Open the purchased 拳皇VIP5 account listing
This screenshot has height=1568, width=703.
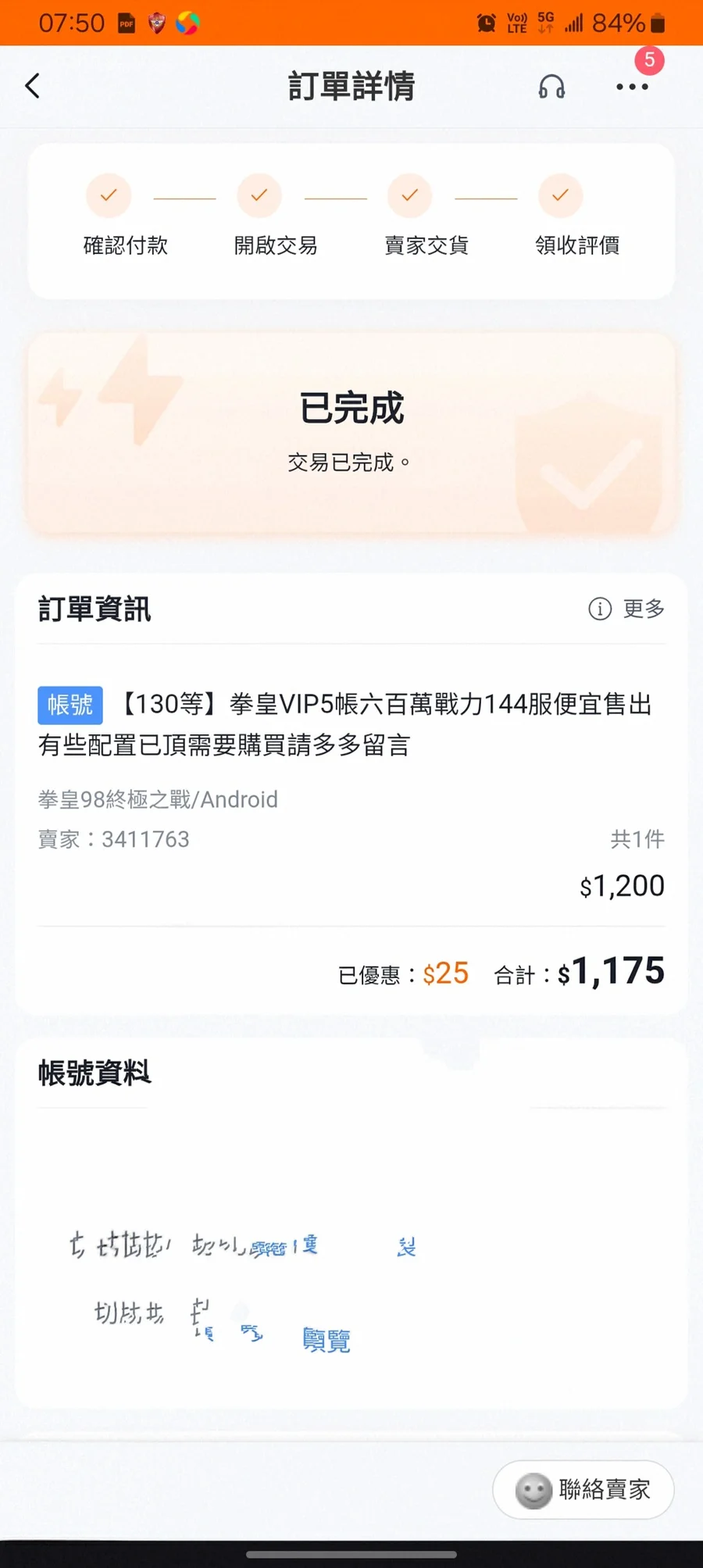[351, 724]
